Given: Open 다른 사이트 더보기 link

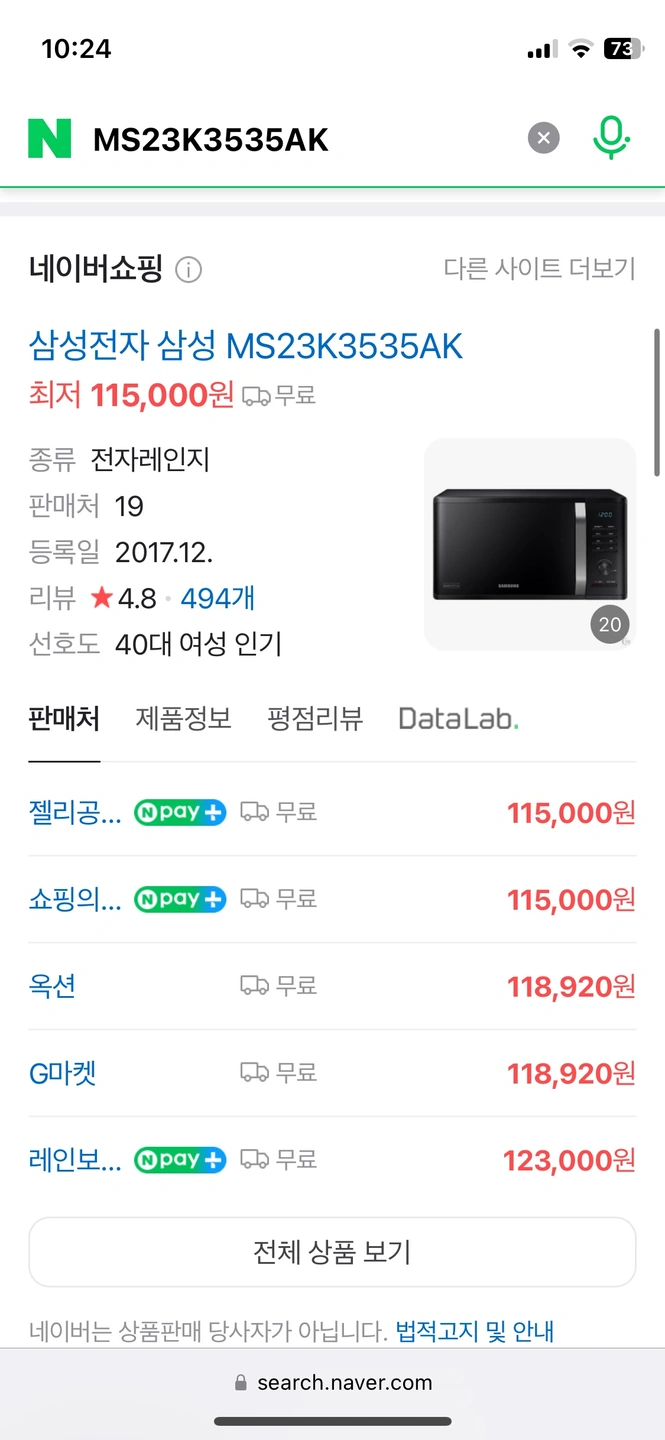Looking at the screenshot, I should click(x=539, y=268).
